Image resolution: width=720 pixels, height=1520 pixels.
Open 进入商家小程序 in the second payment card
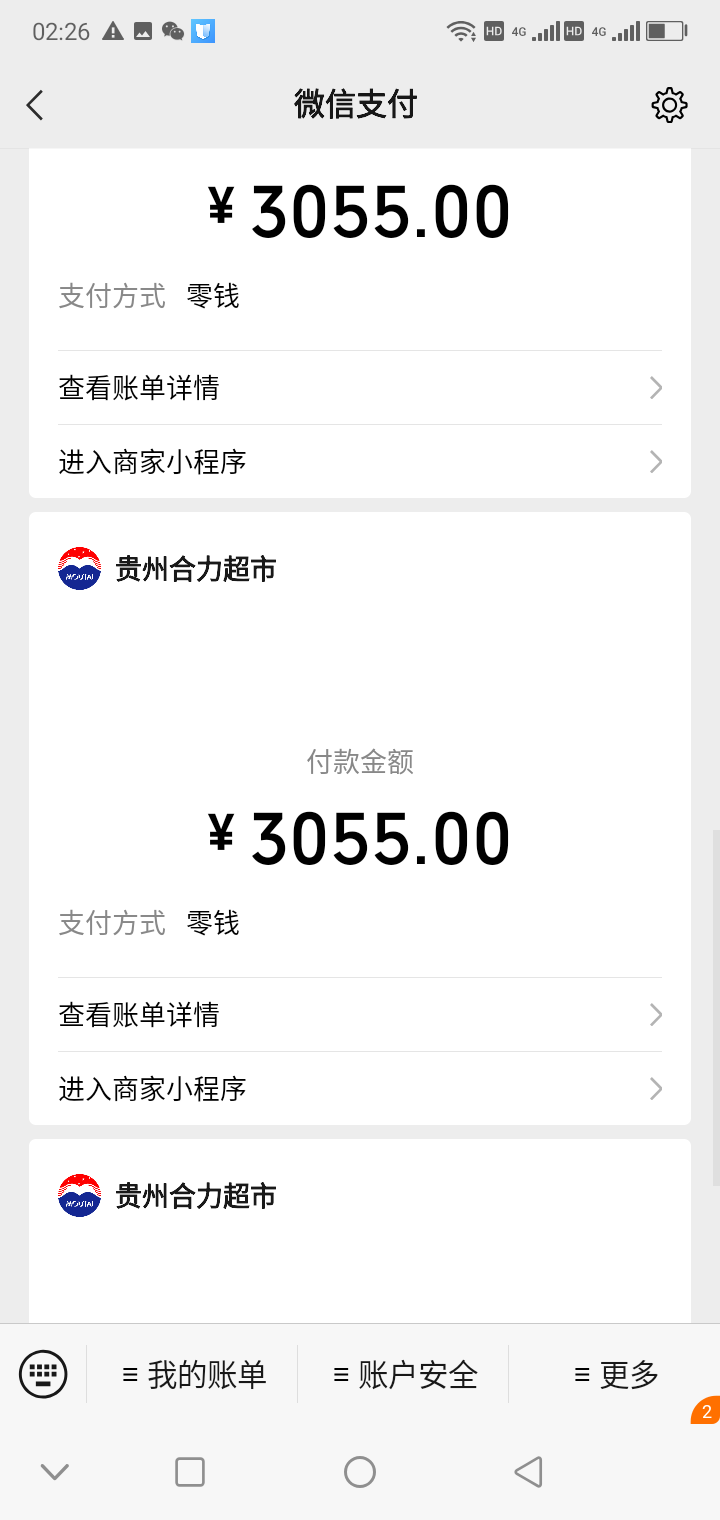[x=359, y=1089]
